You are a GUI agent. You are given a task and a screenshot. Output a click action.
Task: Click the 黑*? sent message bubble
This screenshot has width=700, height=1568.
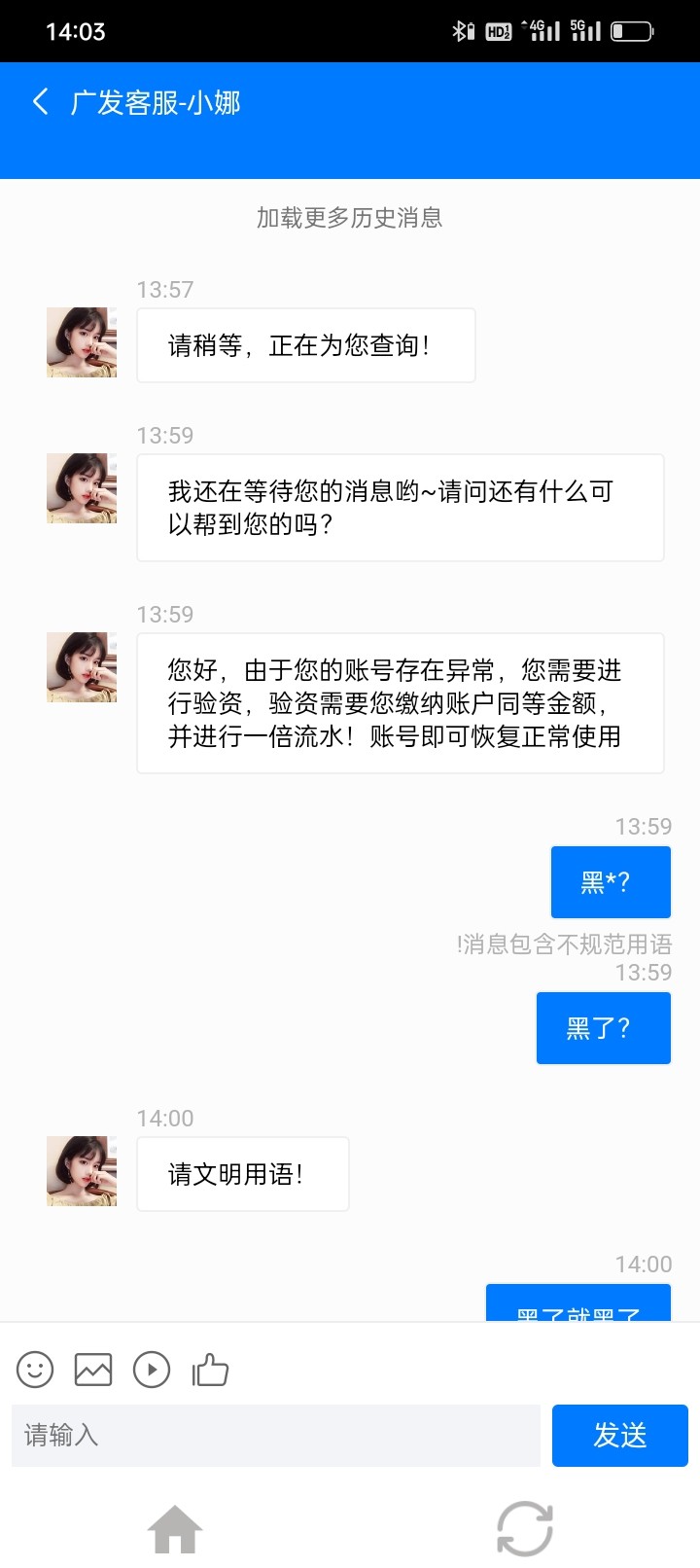pos(610,881)
